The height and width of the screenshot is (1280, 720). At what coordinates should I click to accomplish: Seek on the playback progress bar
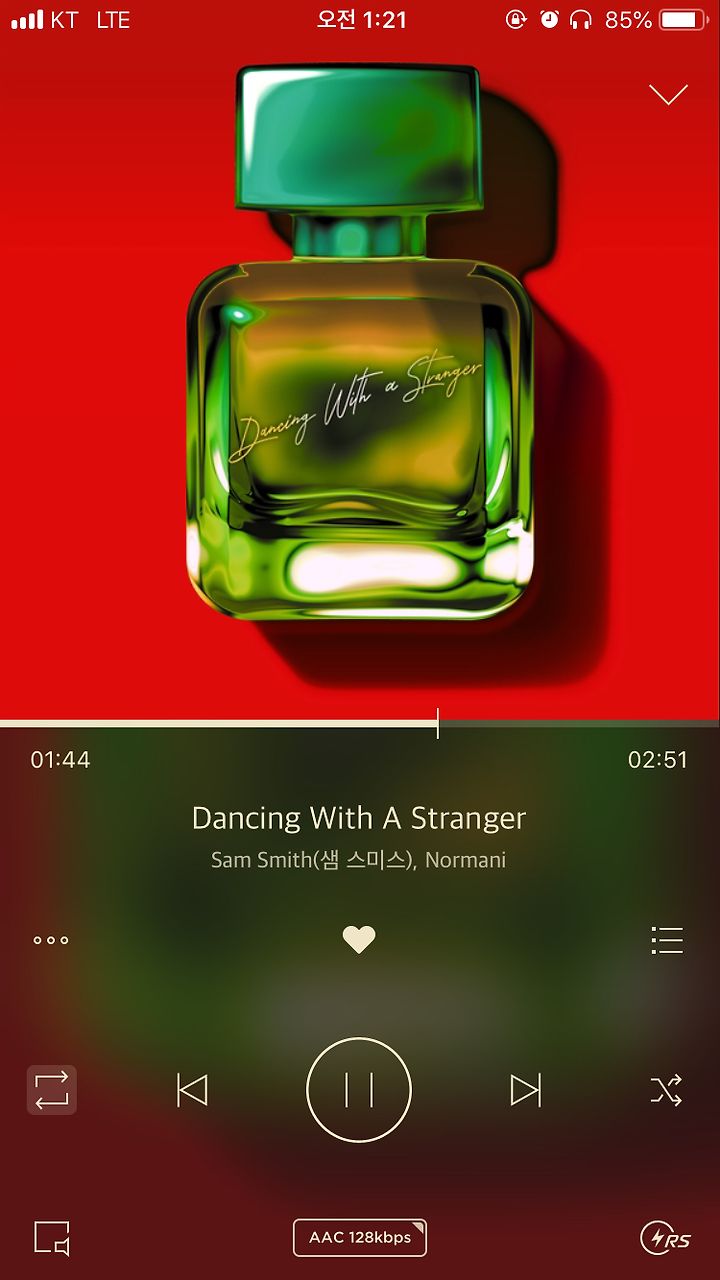[360, 723]
